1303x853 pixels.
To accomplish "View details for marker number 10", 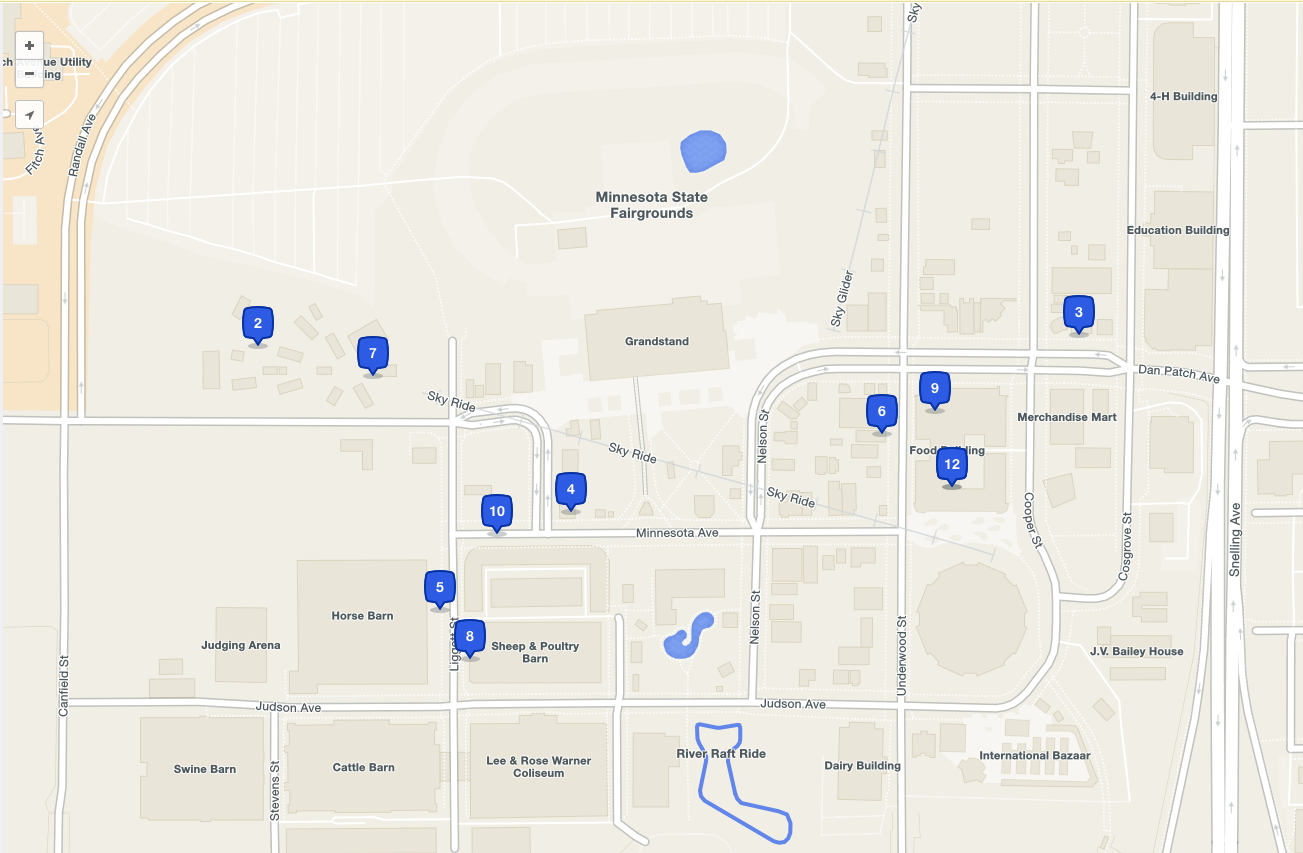I will 496,512.
